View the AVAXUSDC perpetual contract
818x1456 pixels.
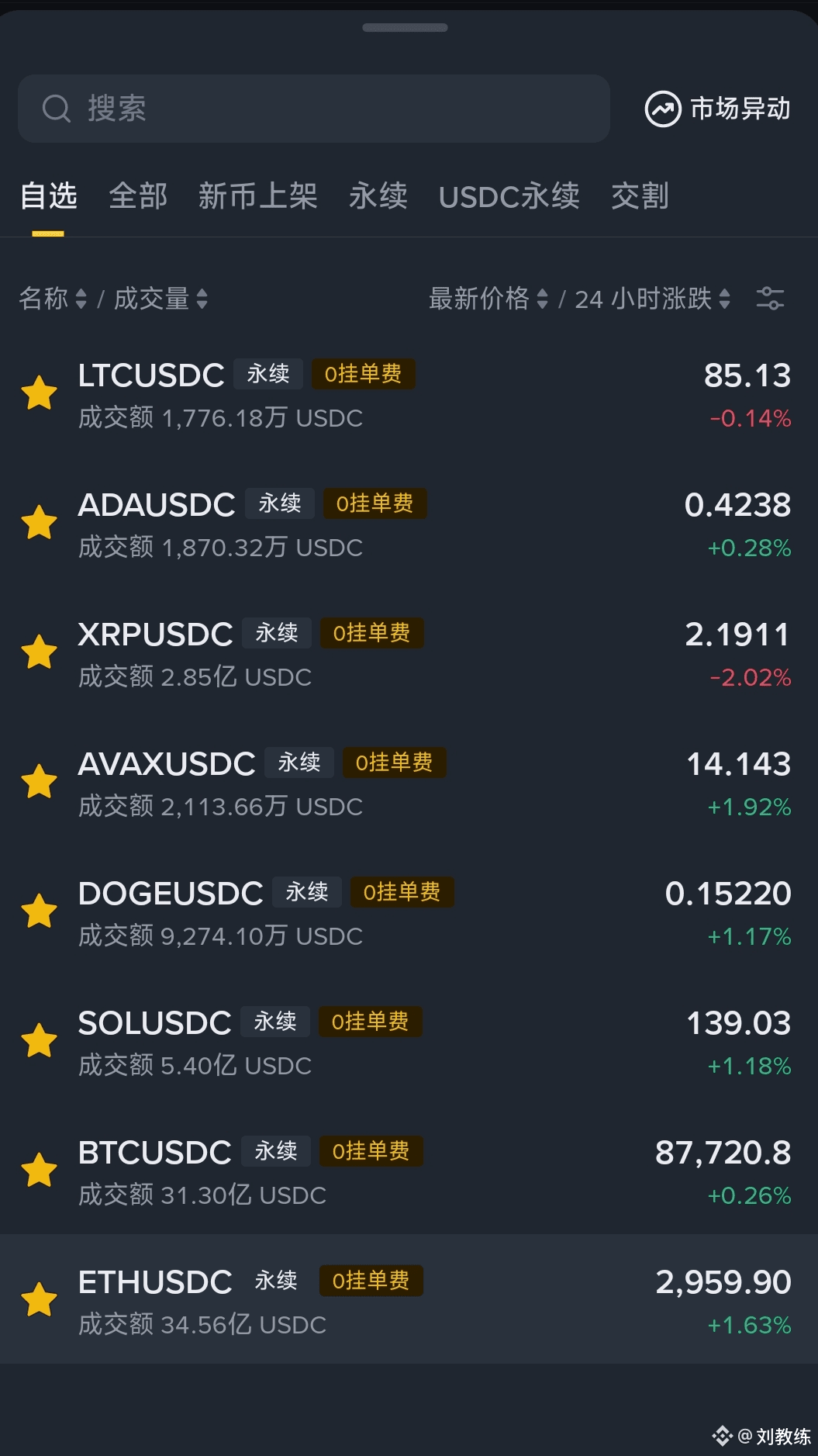[x=409, y=783]
